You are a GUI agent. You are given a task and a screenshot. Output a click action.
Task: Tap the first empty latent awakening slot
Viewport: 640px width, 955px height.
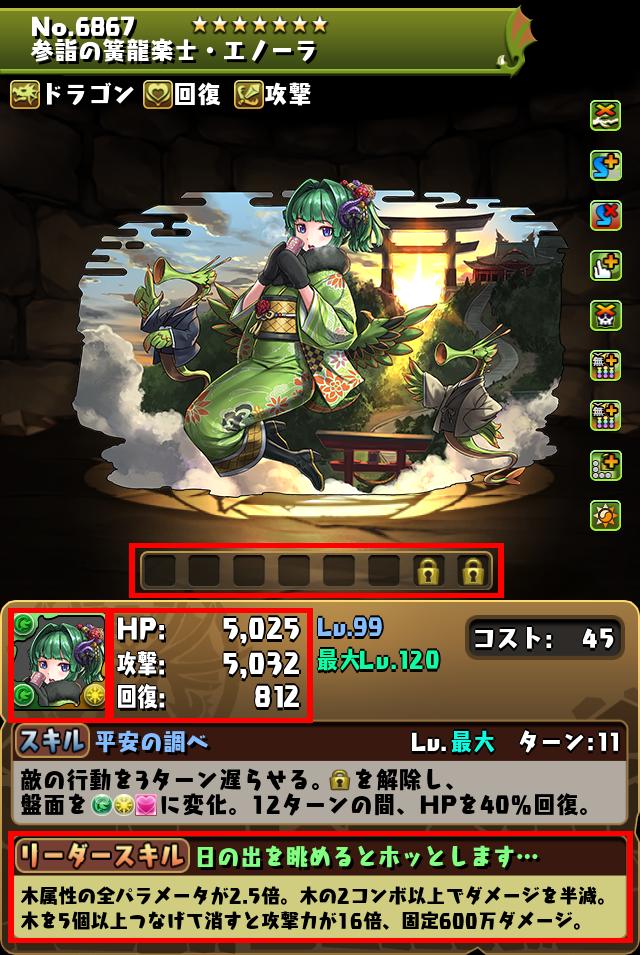[x=161, y=571]
